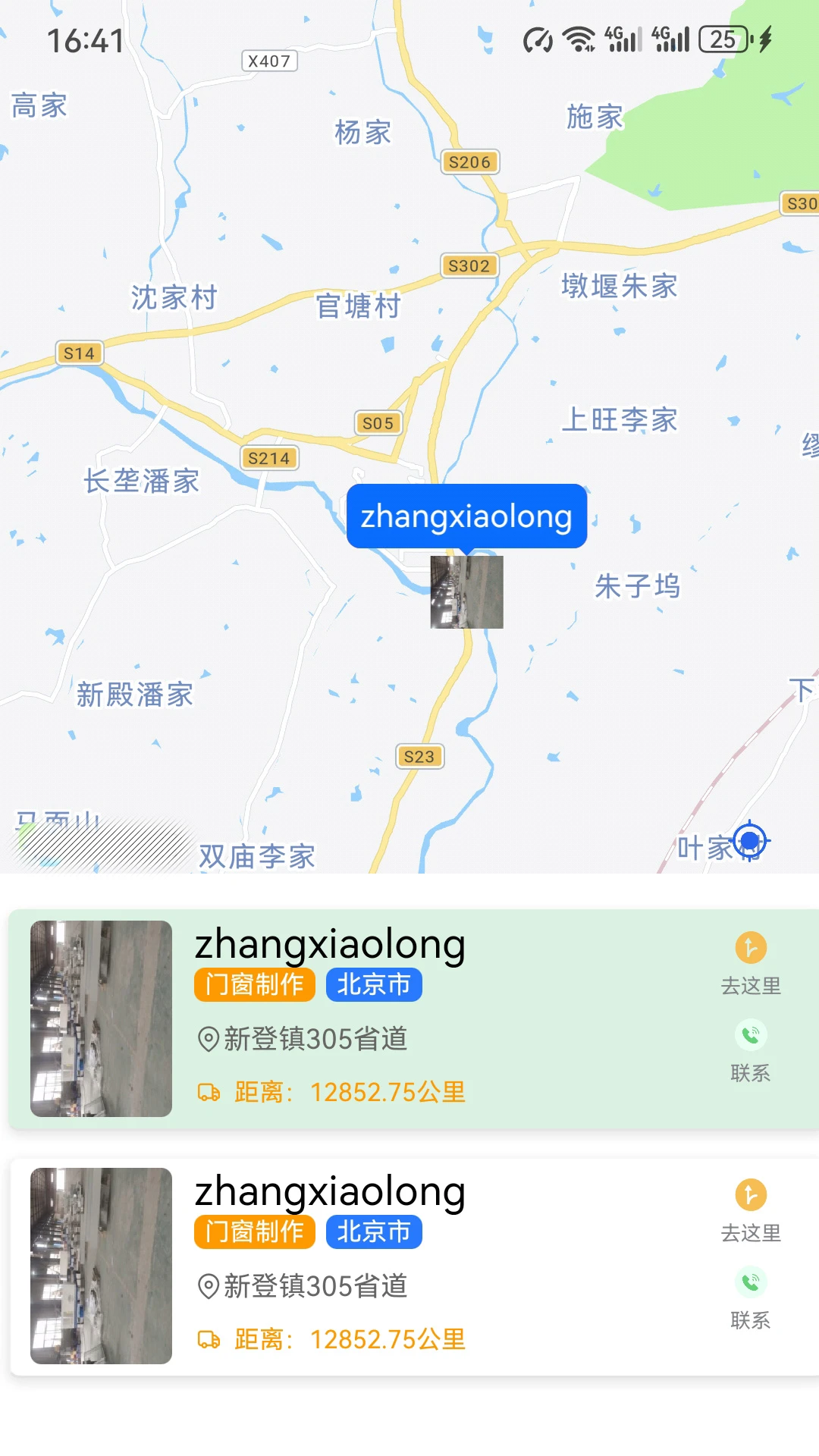Tap the green phone icon in first result
Screen dimensions: 819x1456
click(x=750, y=1033)
